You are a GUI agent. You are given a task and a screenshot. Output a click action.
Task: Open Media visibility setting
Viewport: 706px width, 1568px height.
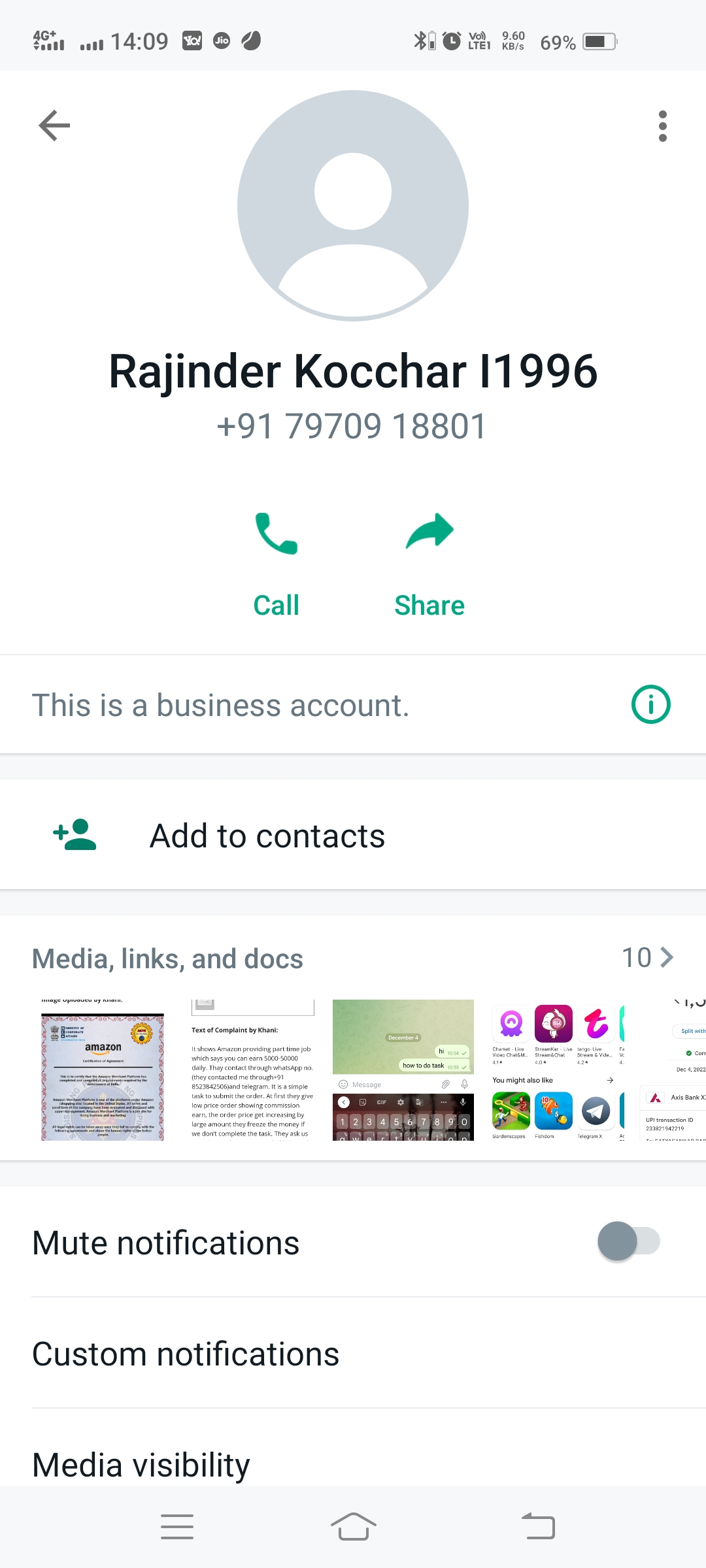click(x=141, y=1463)
